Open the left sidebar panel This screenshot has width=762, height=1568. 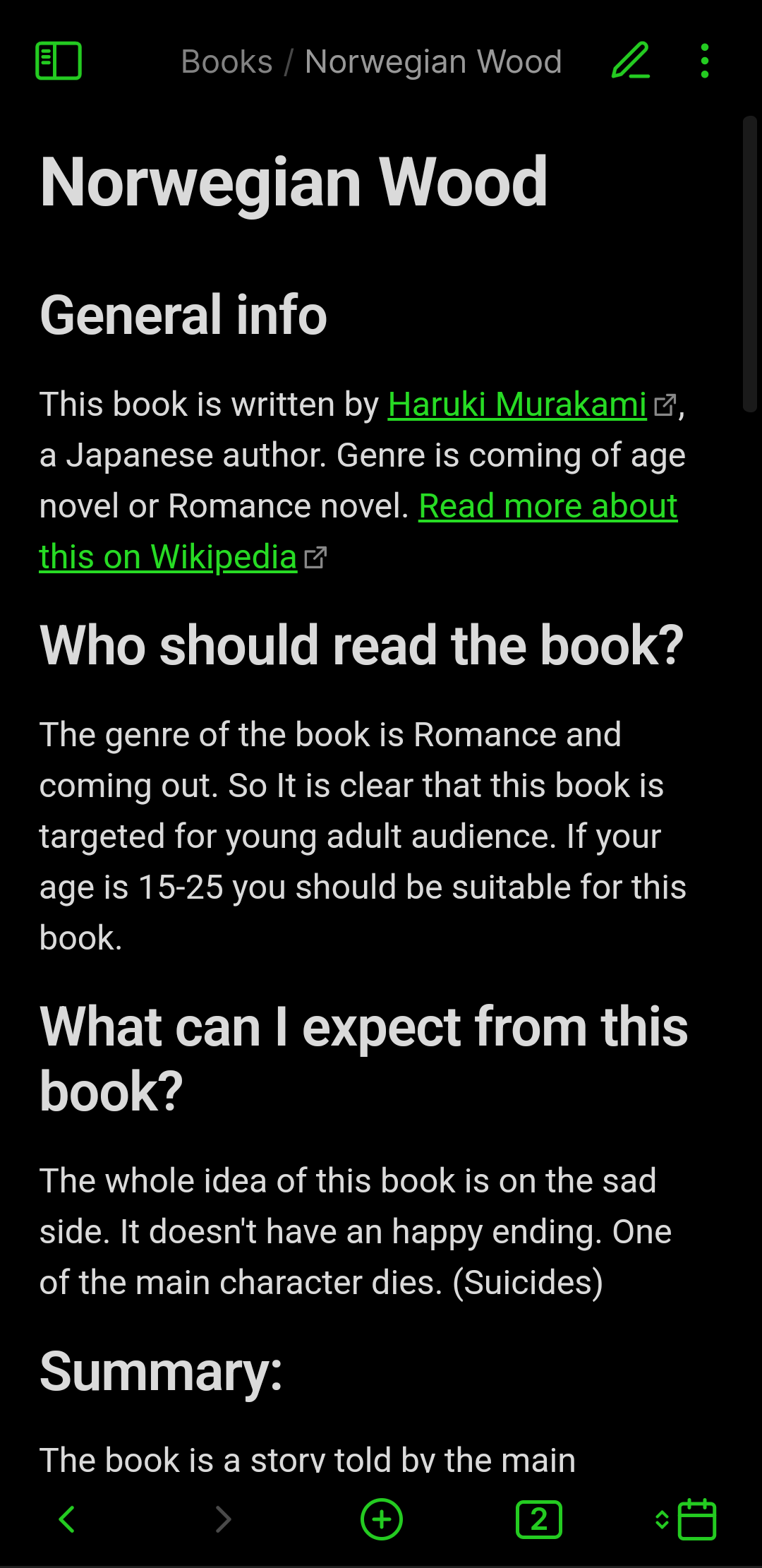click(x=59, y=61)
